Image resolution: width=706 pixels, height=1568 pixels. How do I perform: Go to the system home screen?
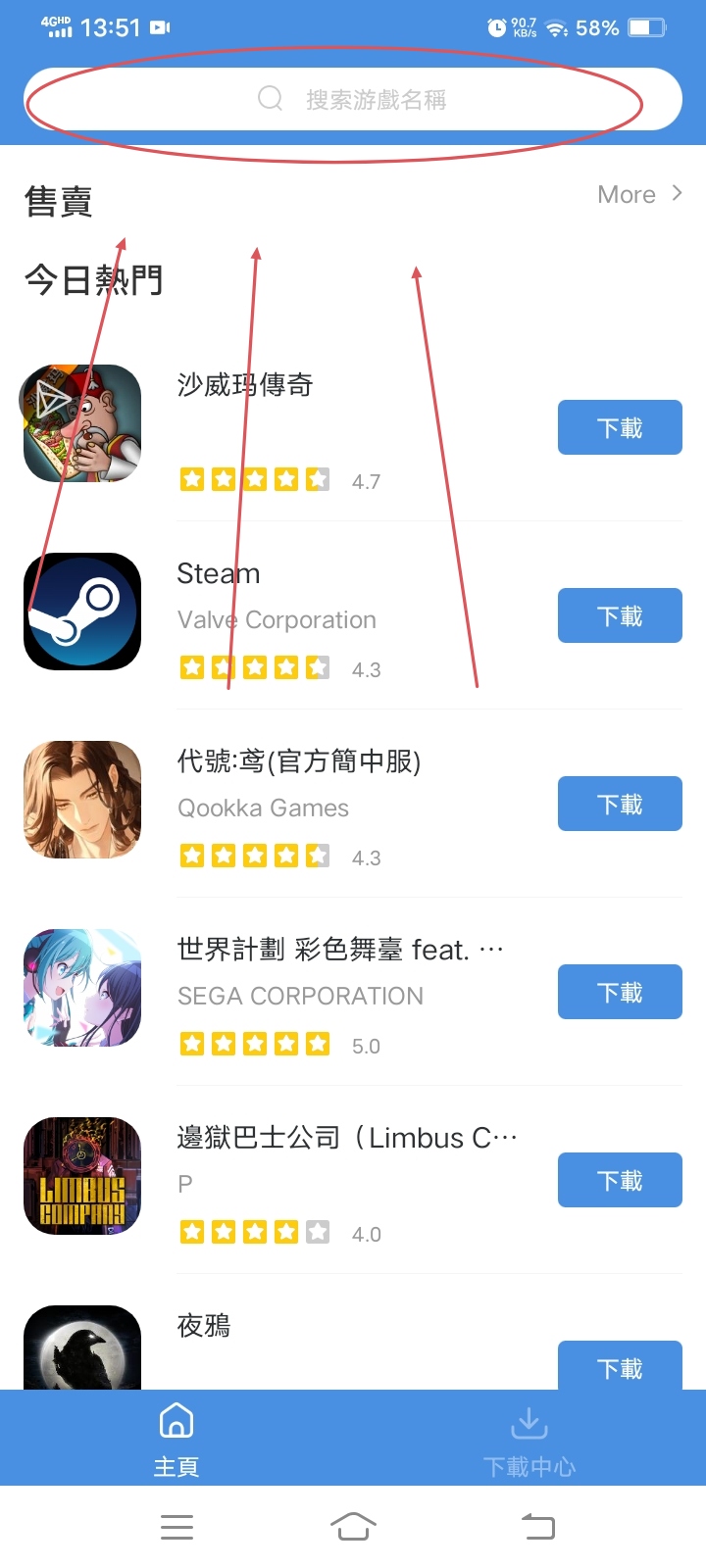pyautogui.click(x=353, y=1526)
